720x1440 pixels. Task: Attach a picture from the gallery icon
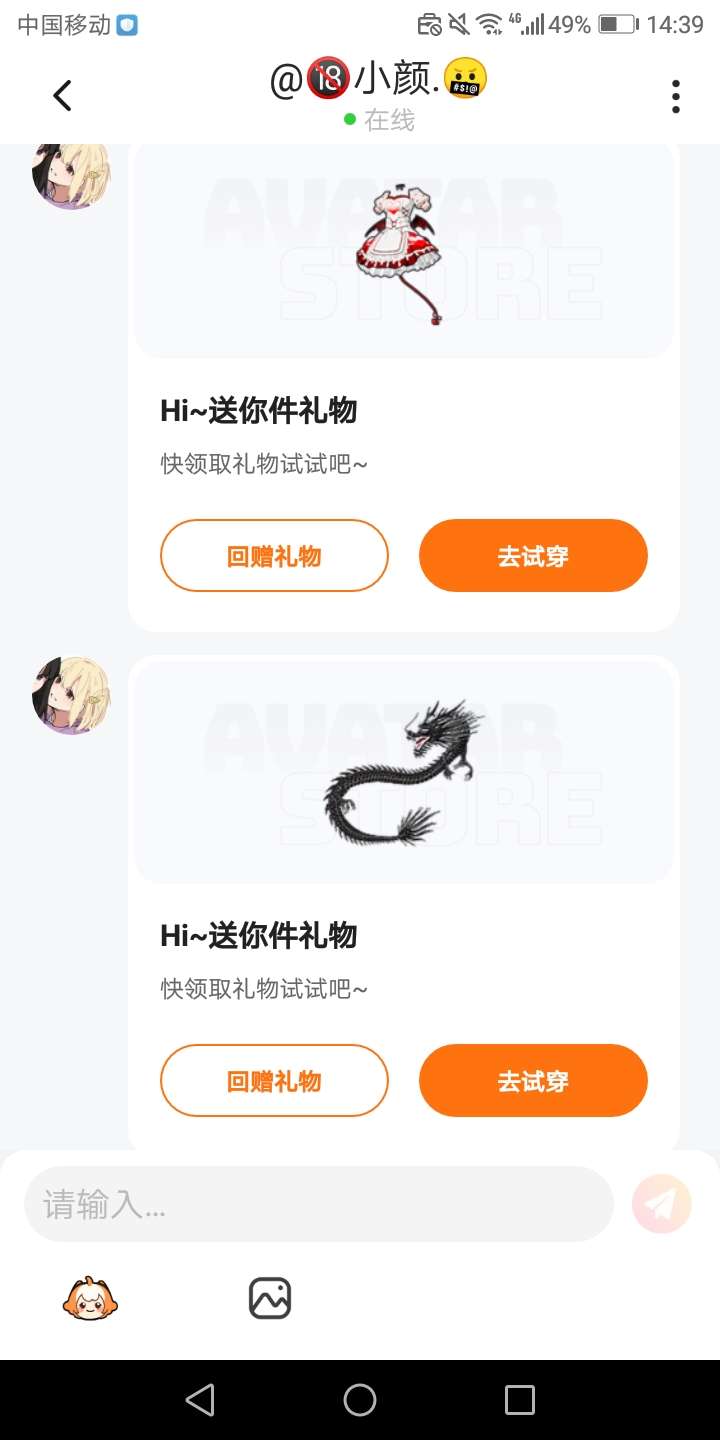tap(270, 1299)
